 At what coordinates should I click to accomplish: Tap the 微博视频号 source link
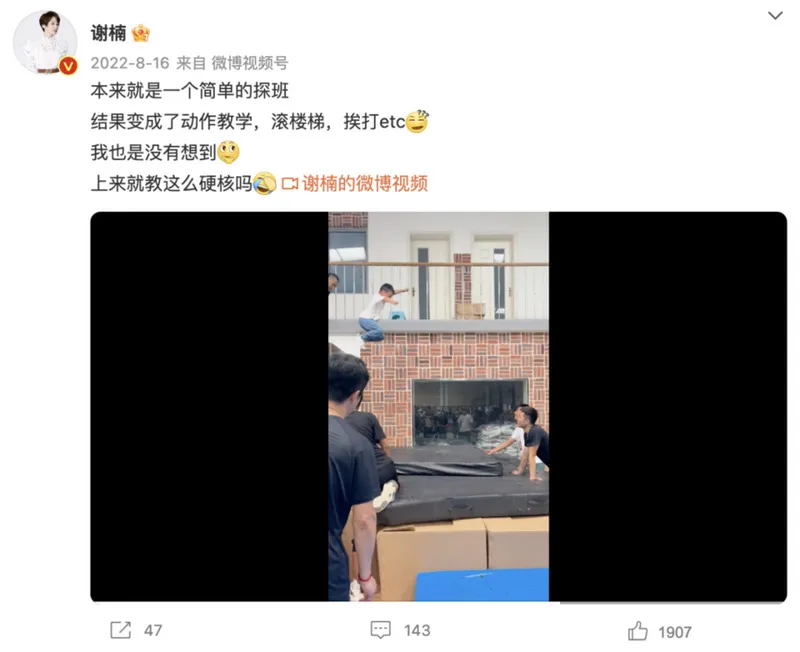pos(249,61)
